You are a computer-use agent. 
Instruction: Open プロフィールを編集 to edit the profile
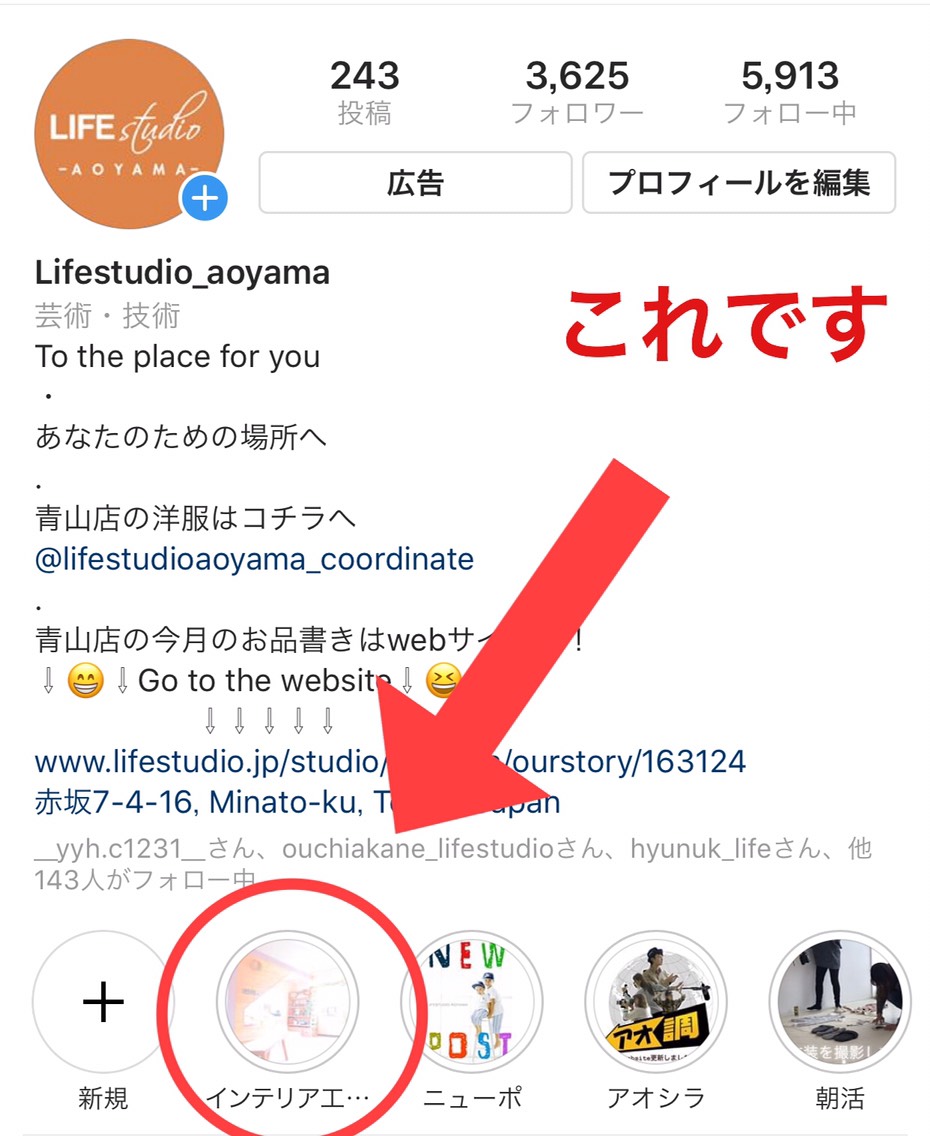[738, 183]
